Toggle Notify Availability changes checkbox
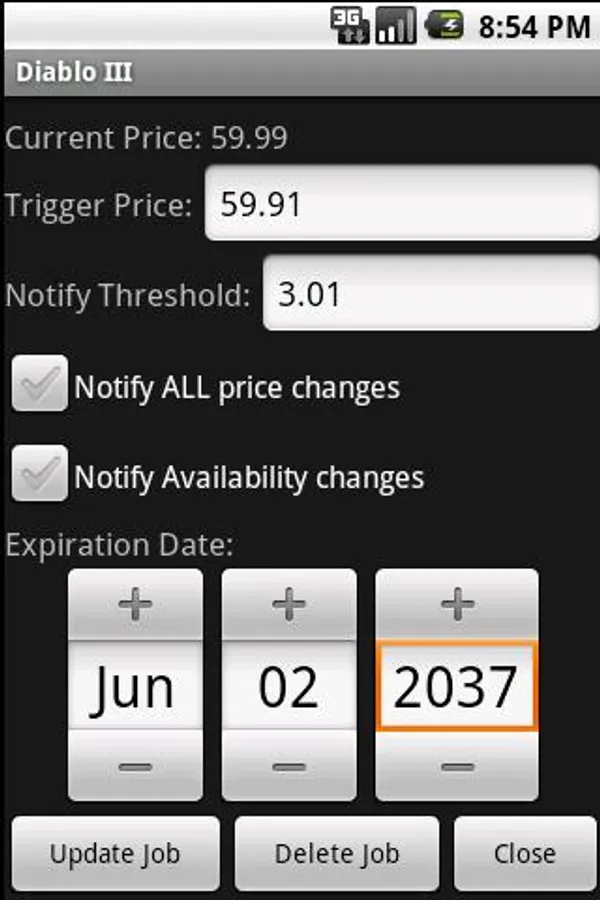Image resolution: width=600 pixels, height=900 pixels. tap(40, 475)
